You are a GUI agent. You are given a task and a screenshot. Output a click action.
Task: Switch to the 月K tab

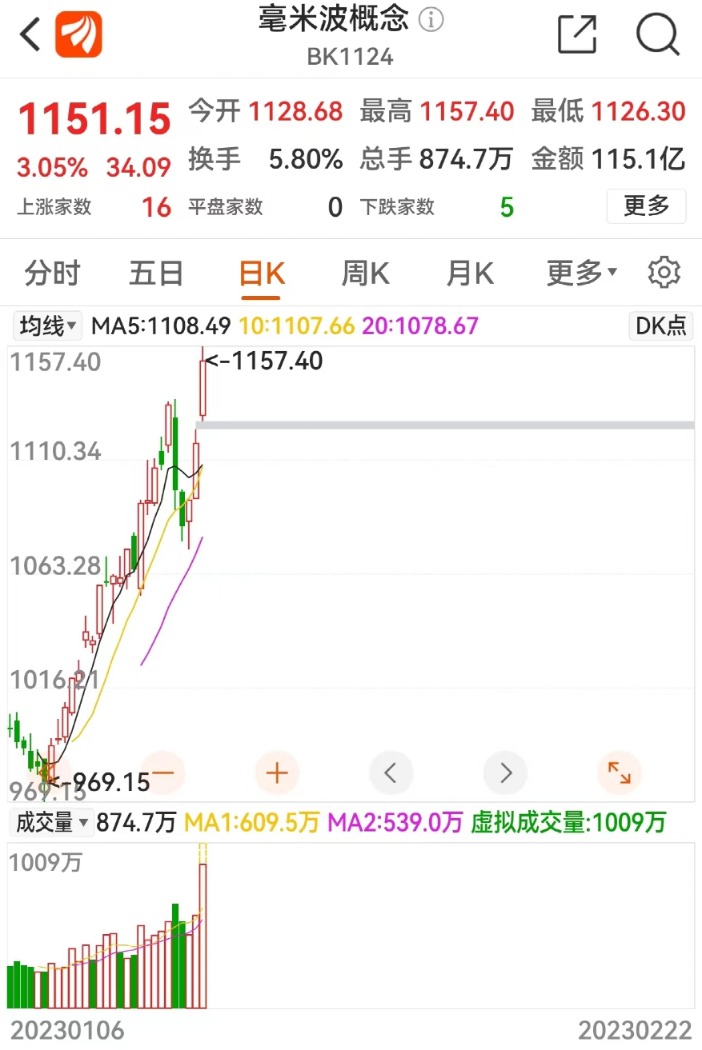tap(470, 273)
